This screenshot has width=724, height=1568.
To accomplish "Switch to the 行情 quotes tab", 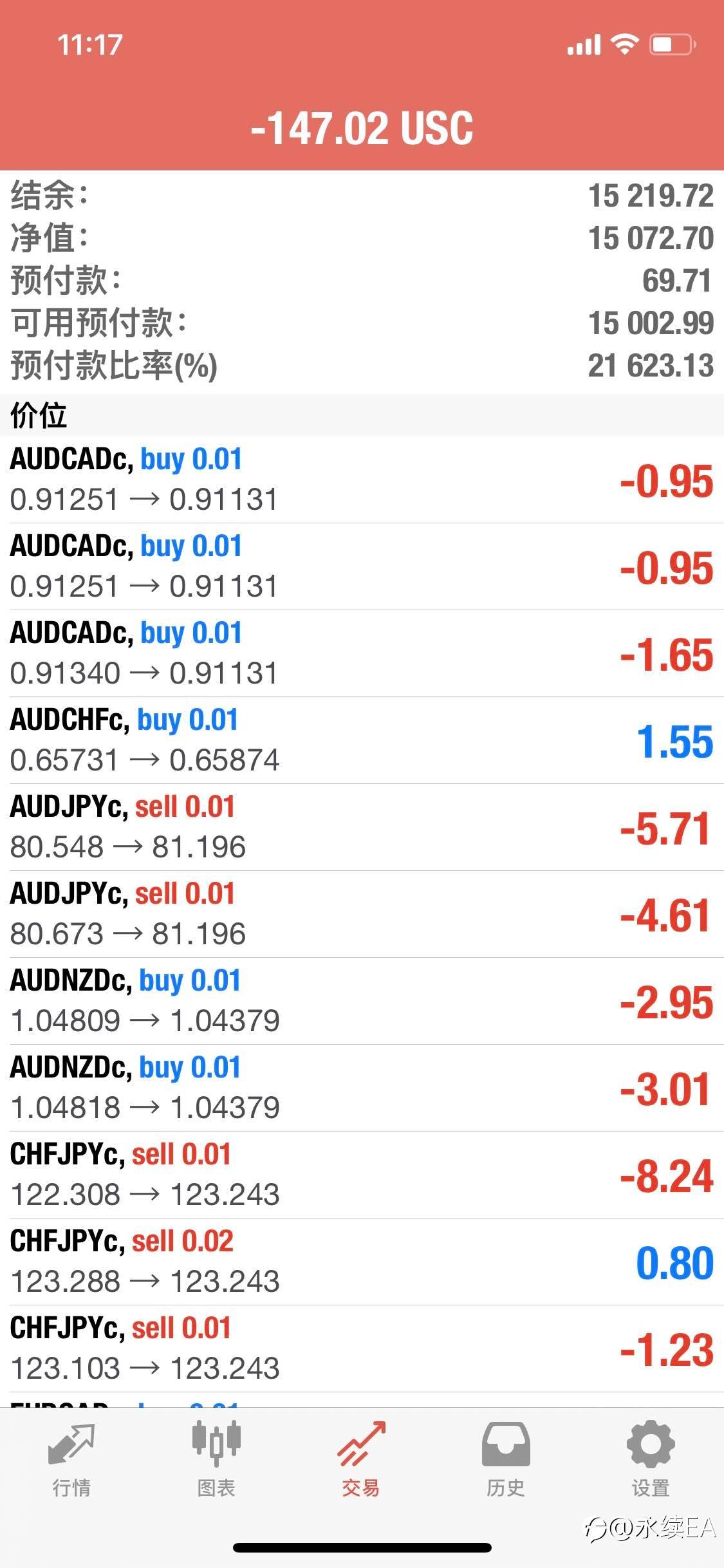I will click(x=71, y=1460).
